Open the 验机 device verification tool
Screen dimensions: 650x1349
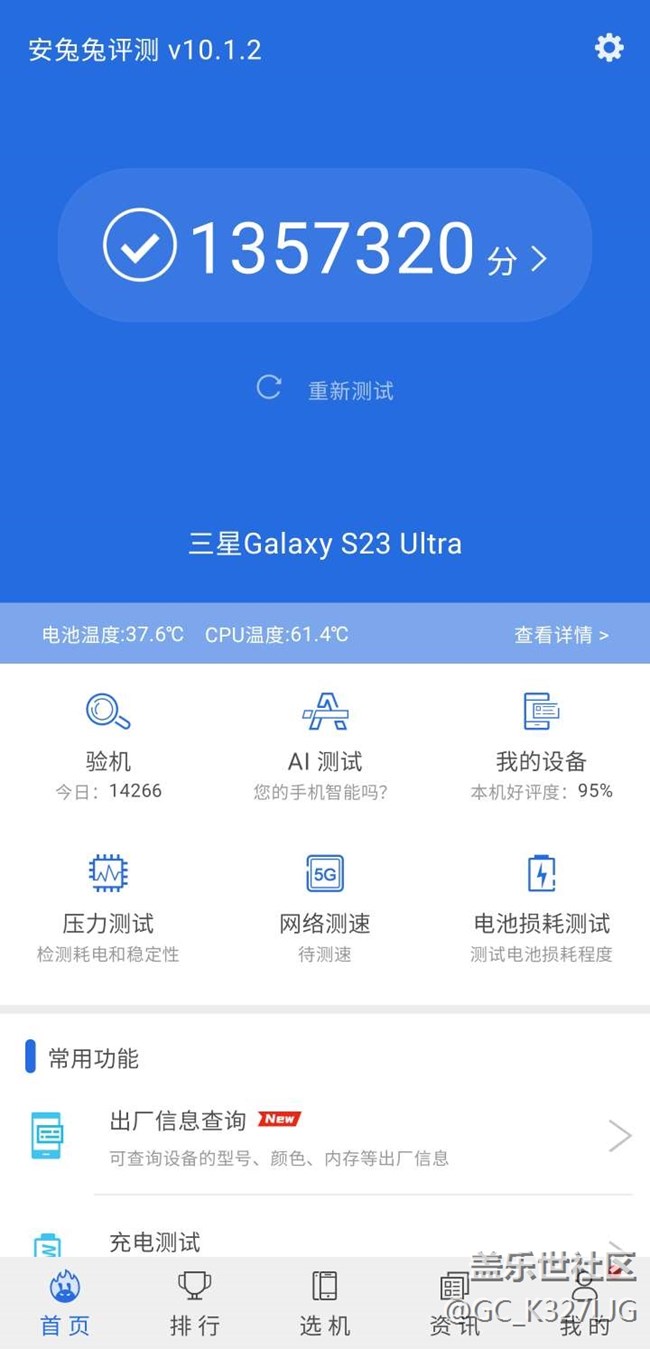(x=108, y=745)
